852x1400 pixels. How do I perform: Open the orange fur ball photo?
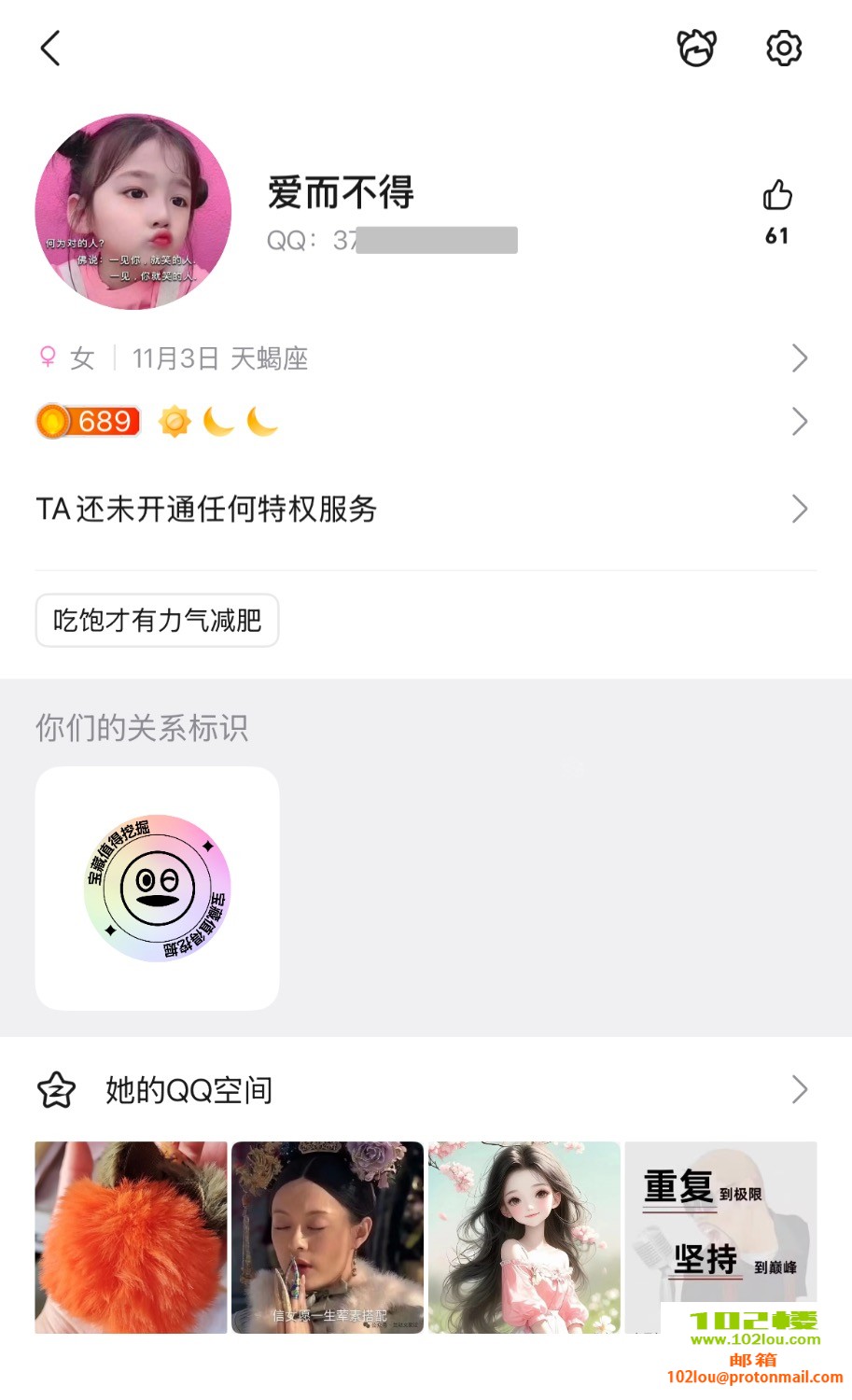pos(132,1238)
